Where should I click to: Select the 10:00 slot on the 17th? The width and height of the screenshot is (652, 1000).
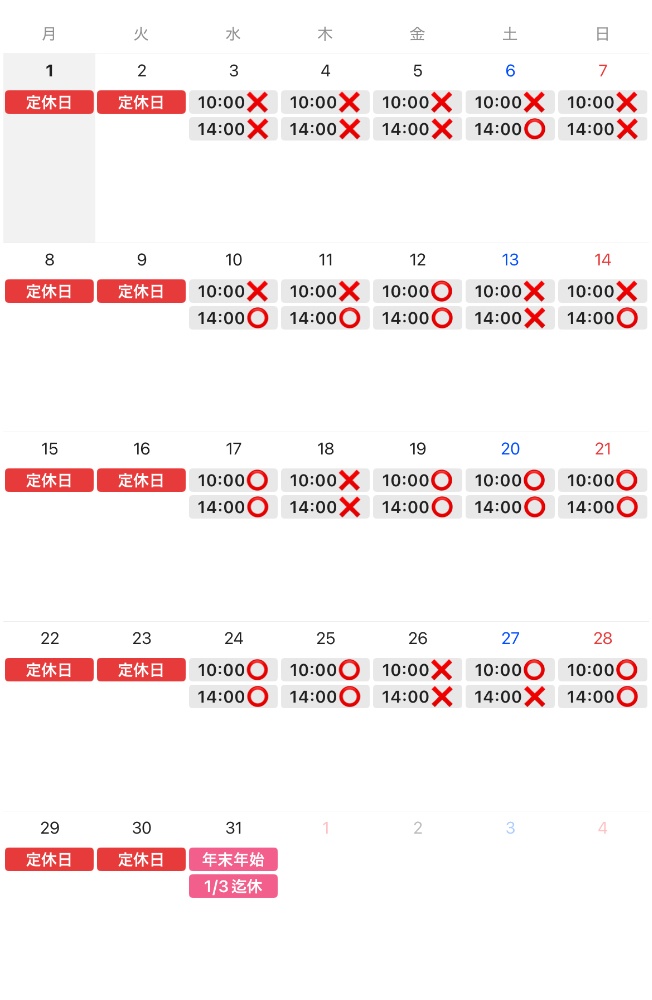point(233,480)
